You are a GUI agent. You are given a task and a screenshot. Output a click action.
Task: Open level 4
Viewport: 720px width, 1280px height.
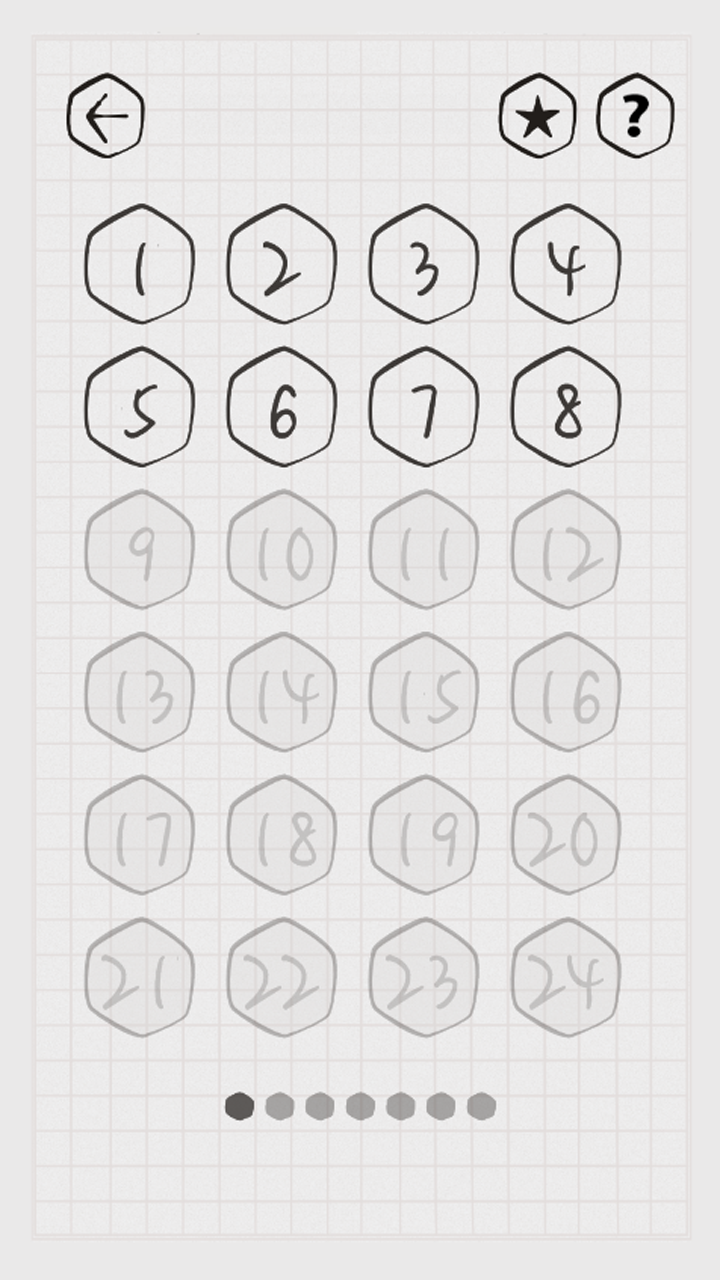(566, 264)
